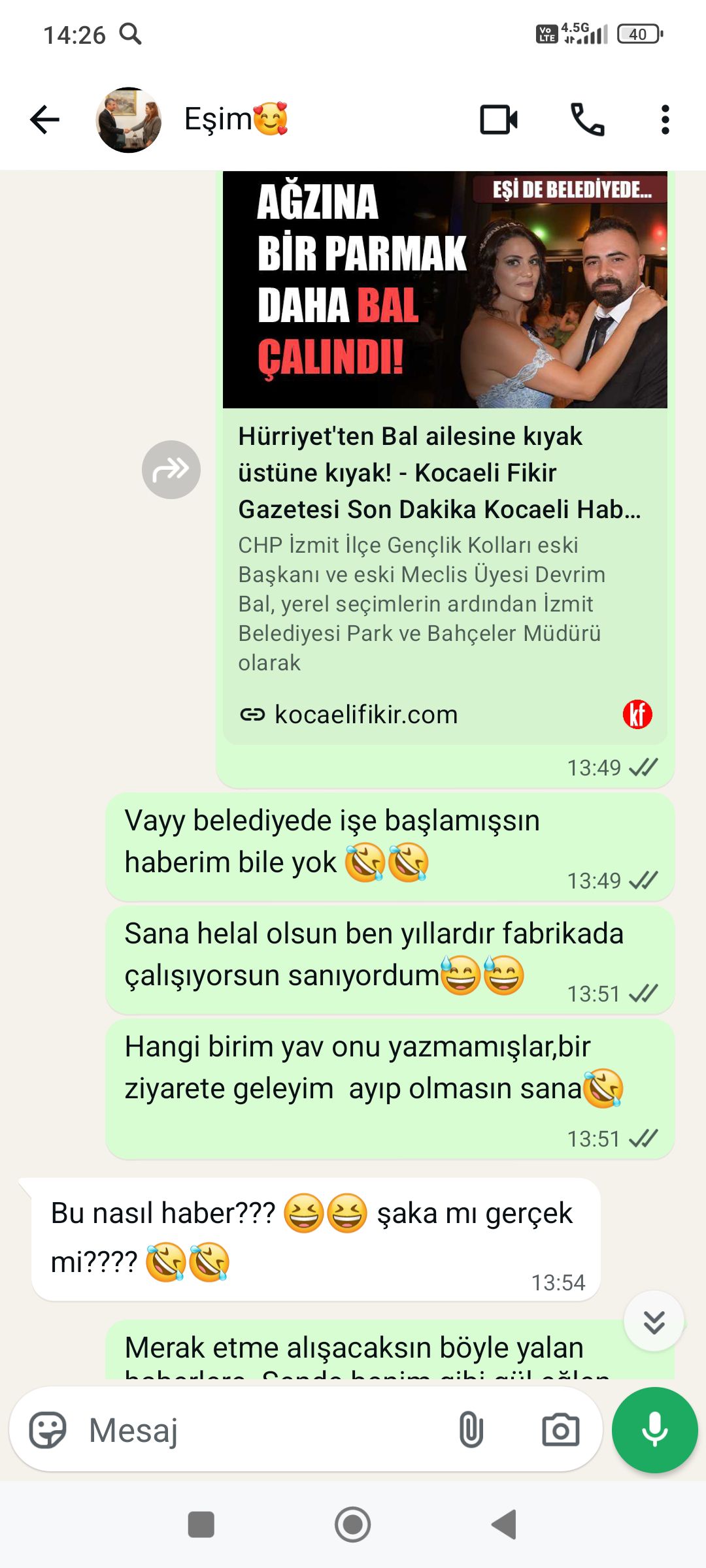Tap the contact profile photo
The height and width of the screenshot is (1568, 706).
tap(129, 120)
